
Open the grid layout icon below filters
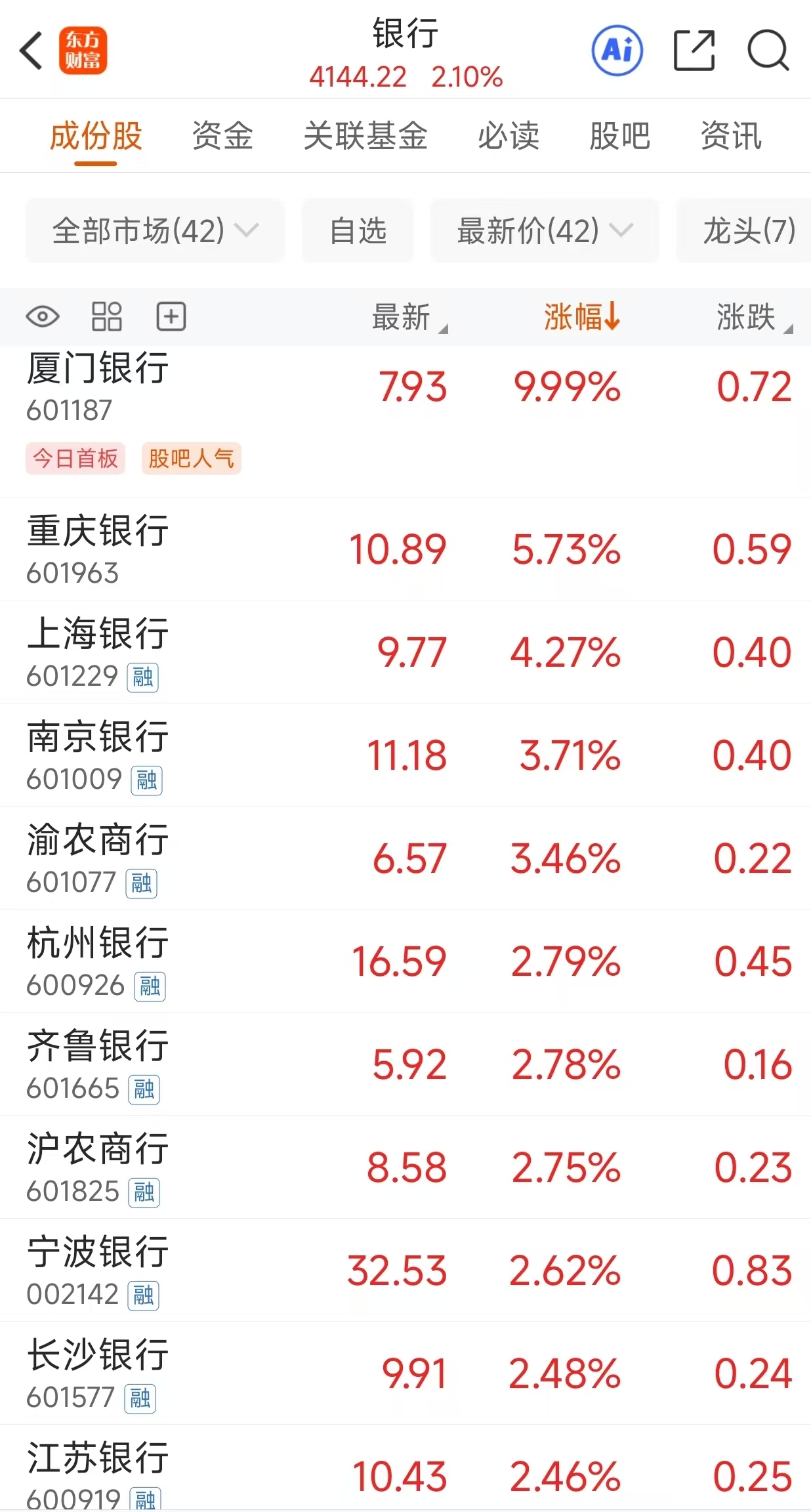tap(107, 317)
